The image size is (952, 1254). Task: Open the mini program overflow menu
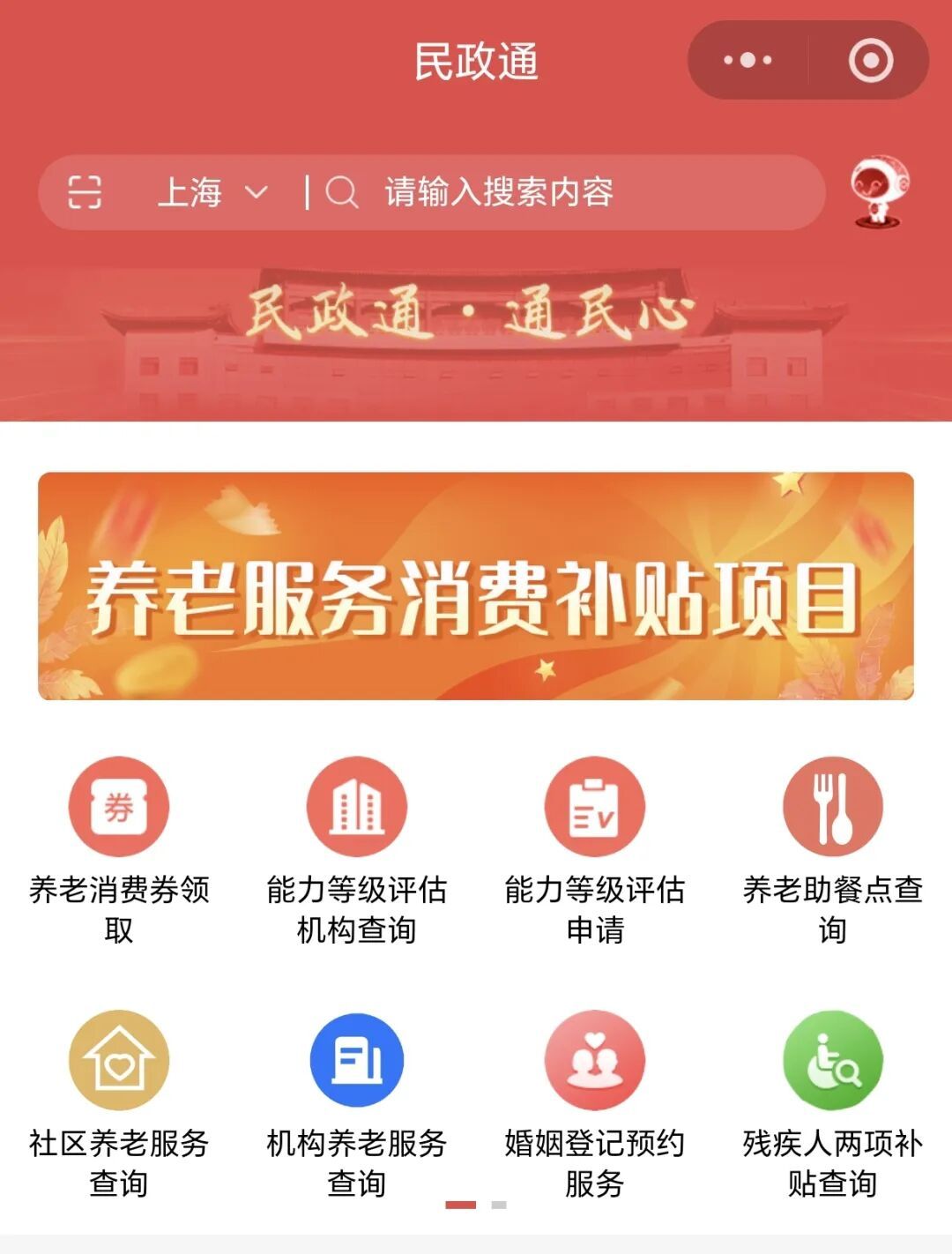(747, 60)
